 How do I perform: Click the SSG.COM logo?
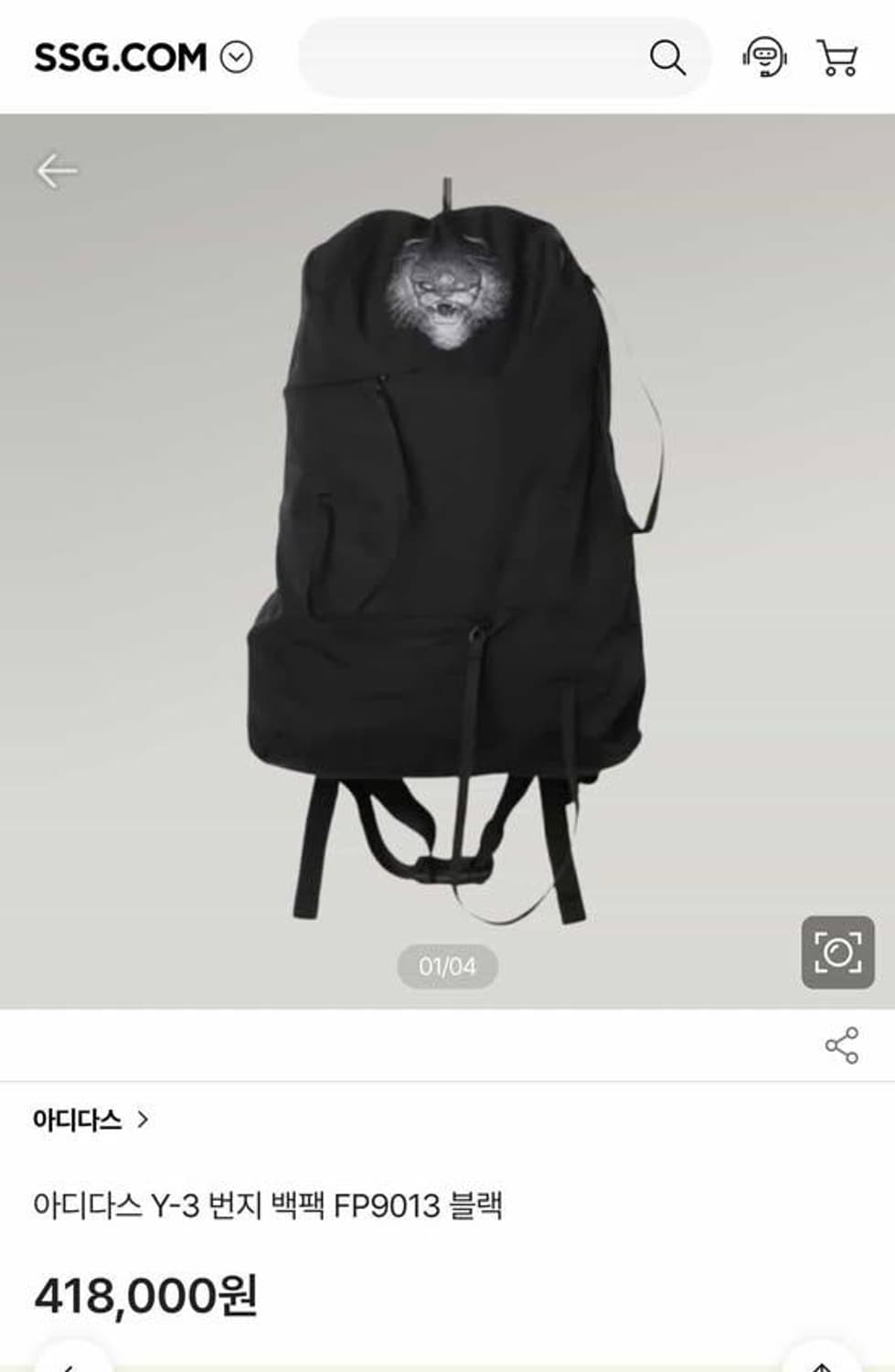point(117,57)
